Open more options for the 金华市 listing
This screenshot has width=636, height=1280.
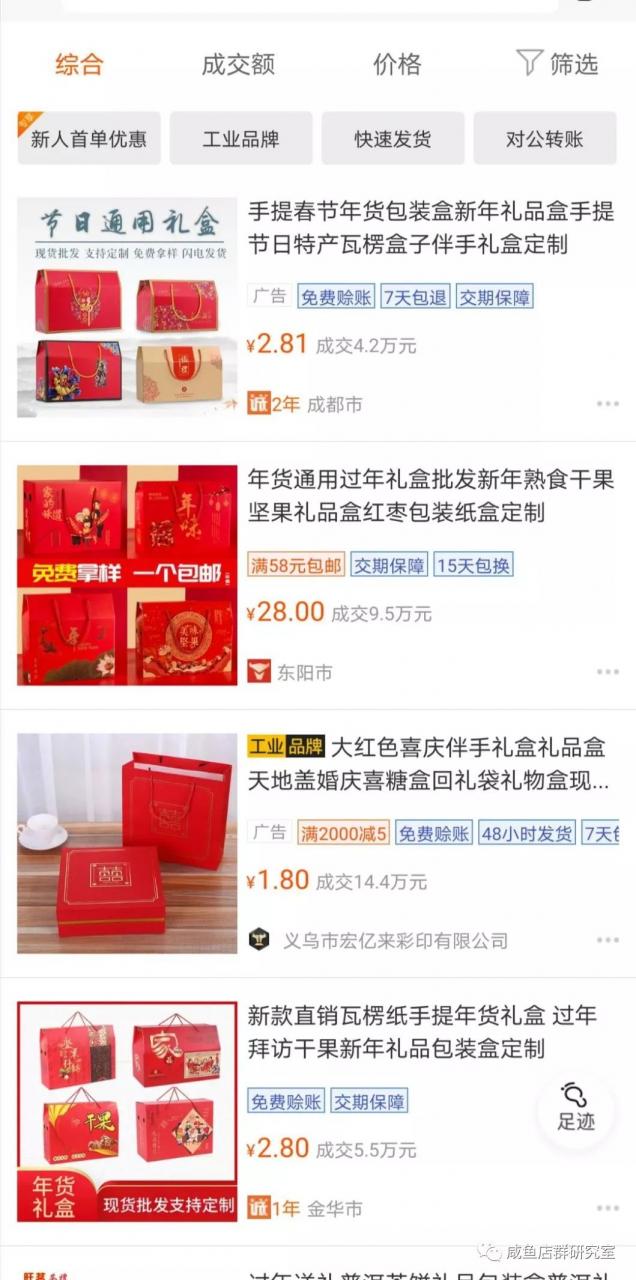pyautogui.click(x=608, y=1208)
